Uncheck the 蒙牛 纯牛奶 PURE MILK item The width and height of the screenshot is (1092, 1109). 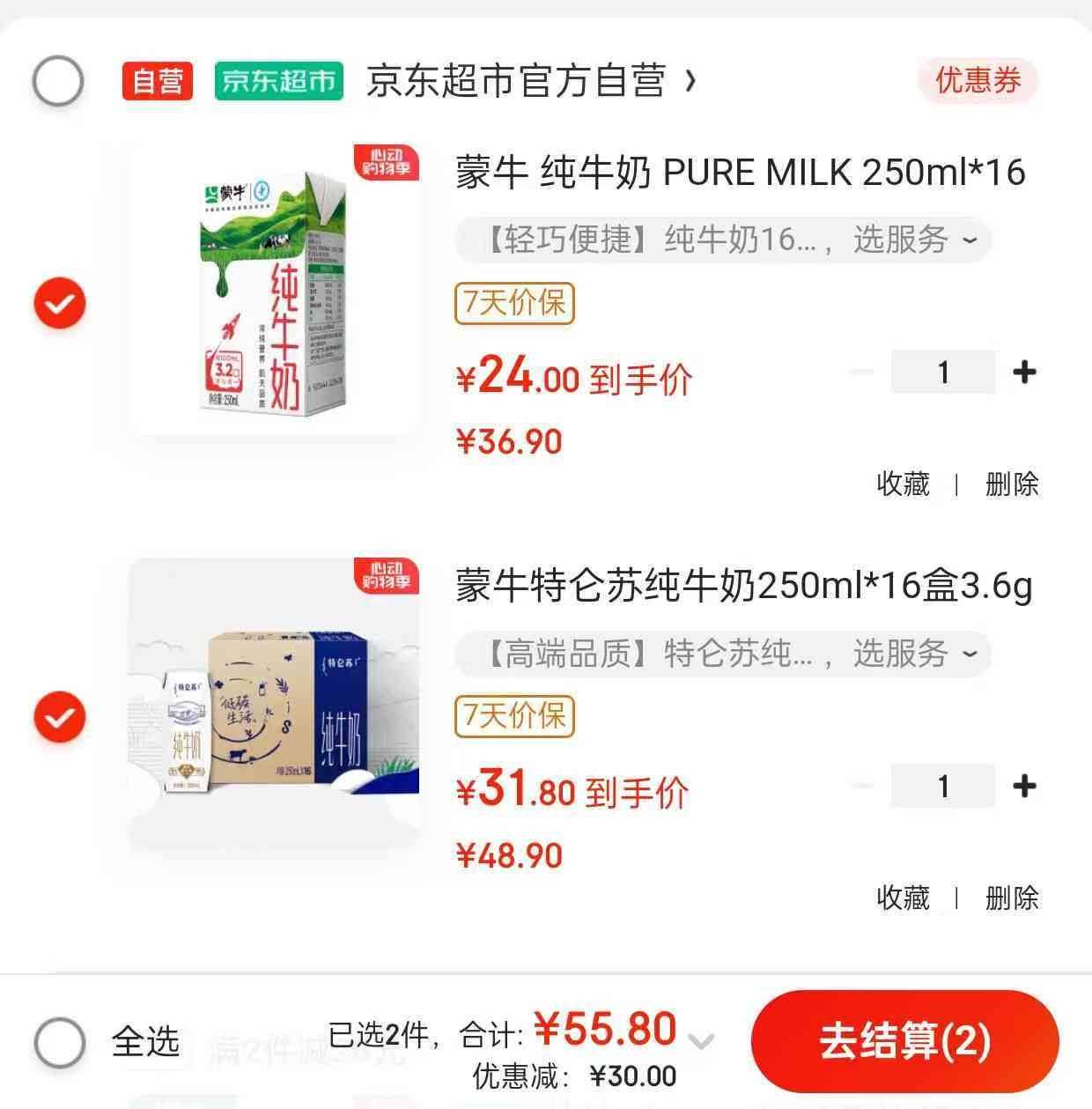(x=60, y=304)
